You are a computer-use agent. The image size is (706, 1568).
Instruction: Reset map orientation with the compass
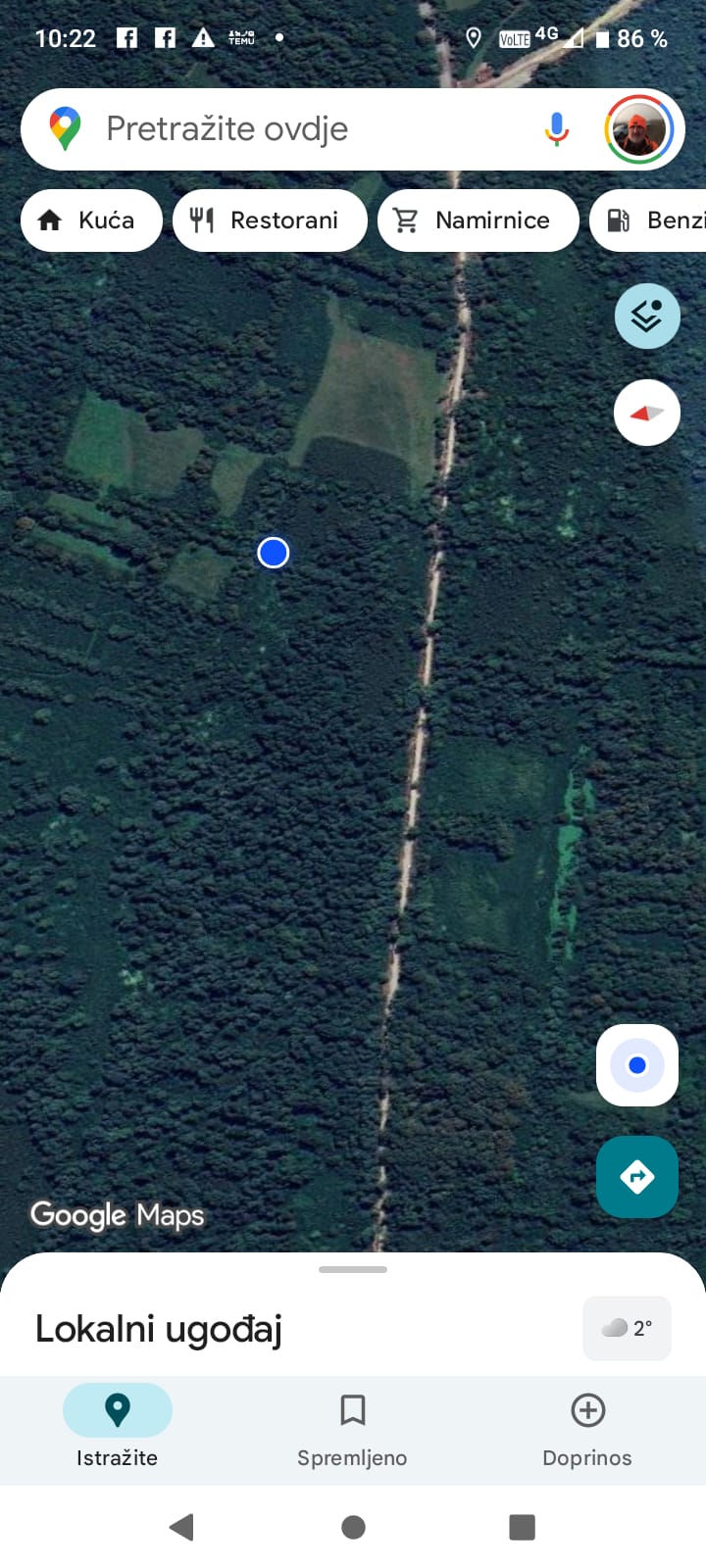(x=647, y=413)
